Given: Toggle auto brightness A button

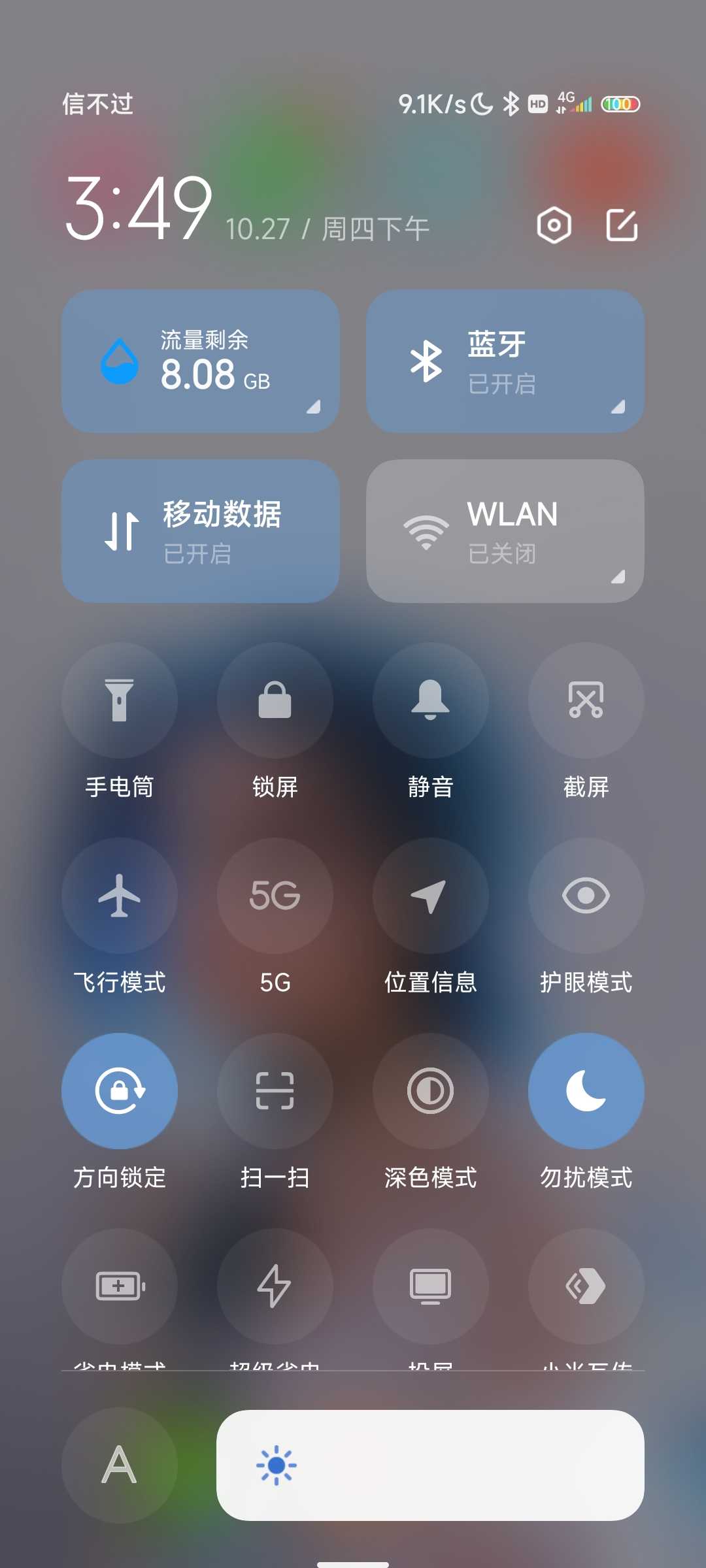Looking at the screenshot, I should (x=120, y=1465).
